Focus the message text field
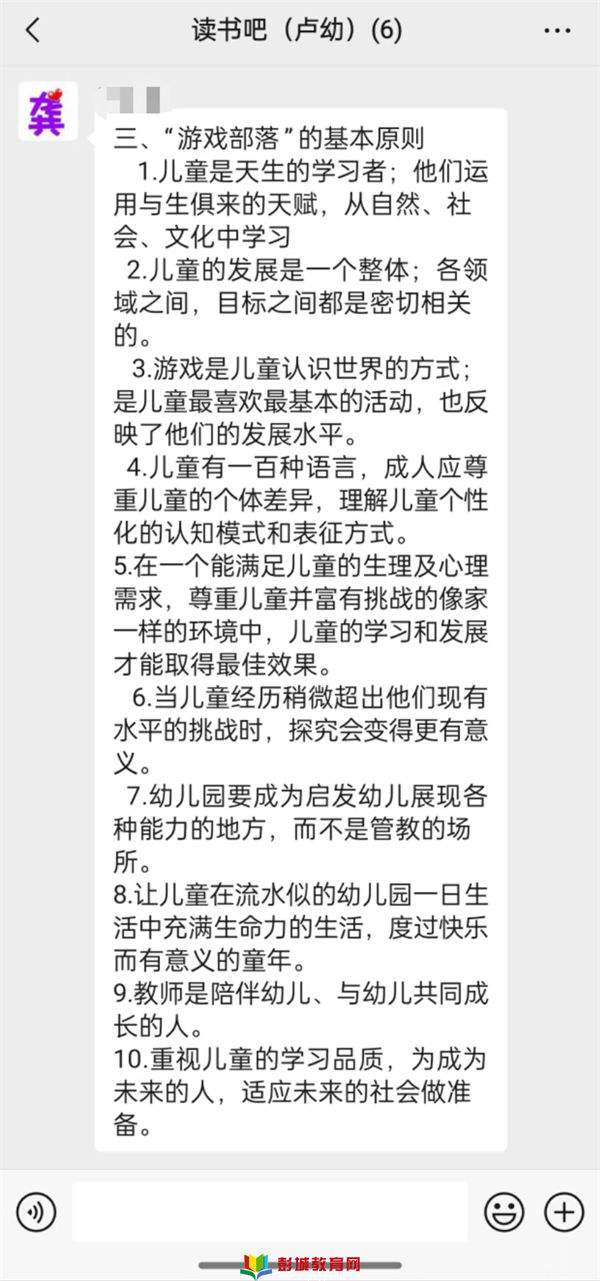This screenshot has height=1281, width=600. click(270, 1212)
